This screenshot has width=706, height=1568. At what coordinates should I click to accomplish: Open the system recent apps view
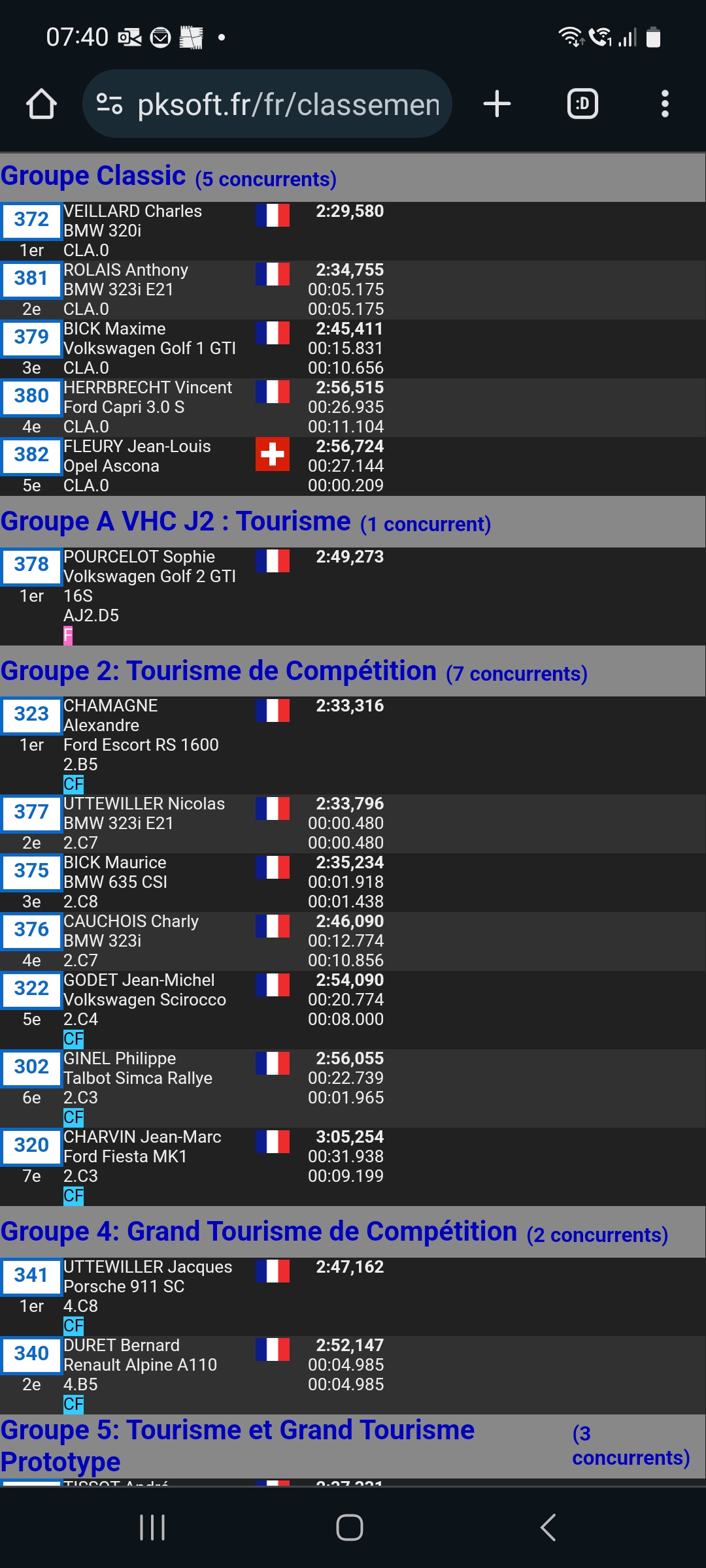click(x=152, y=1527)
